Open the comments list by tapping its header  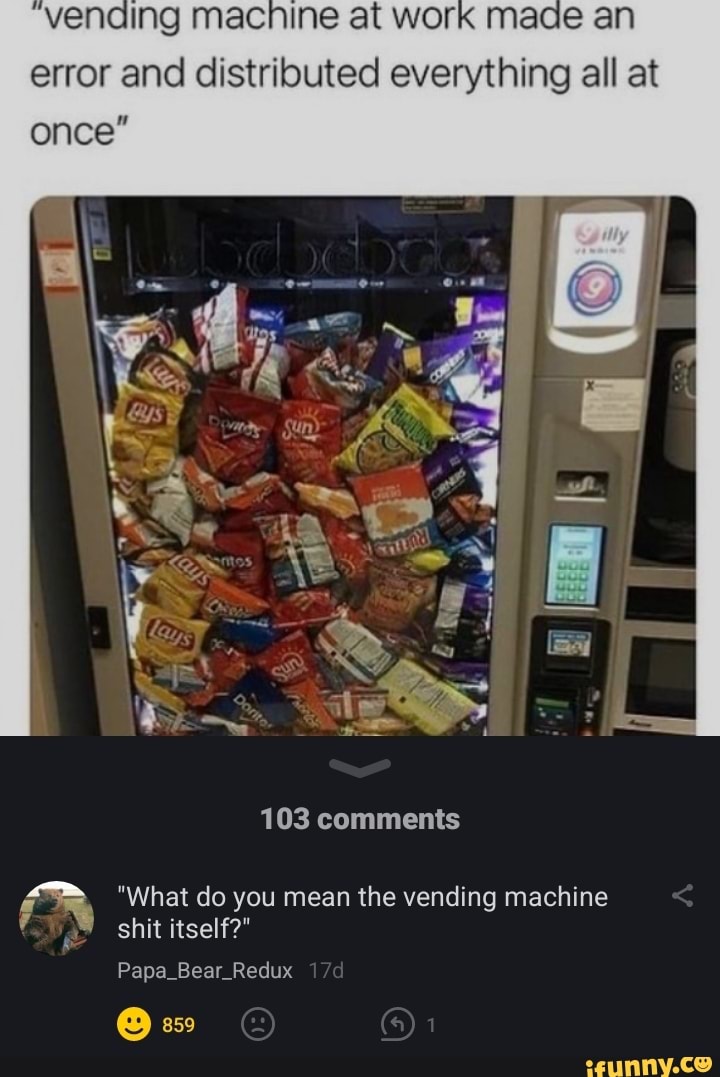(360, 818)
